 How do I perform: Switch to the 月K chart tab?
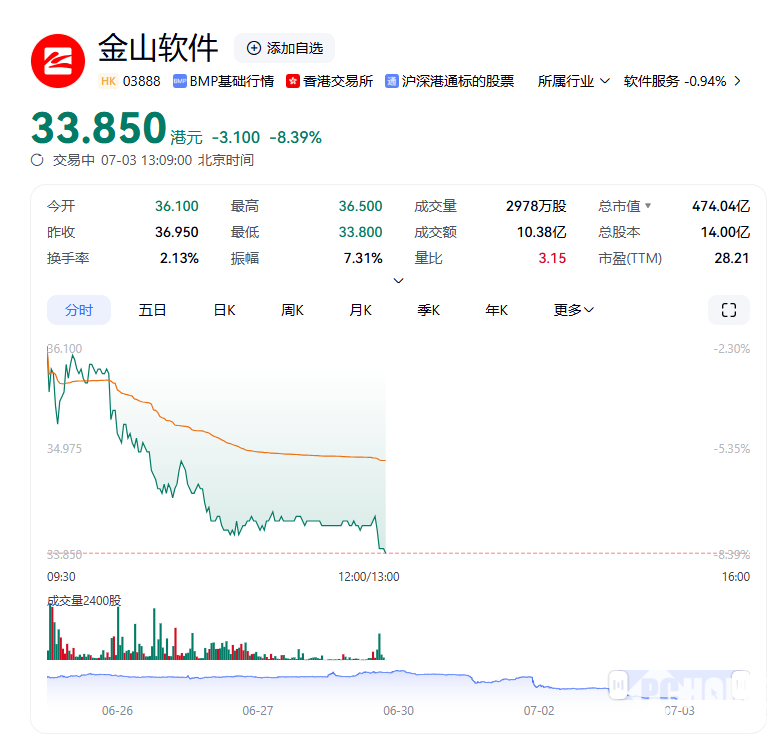(x=360, y=310)
